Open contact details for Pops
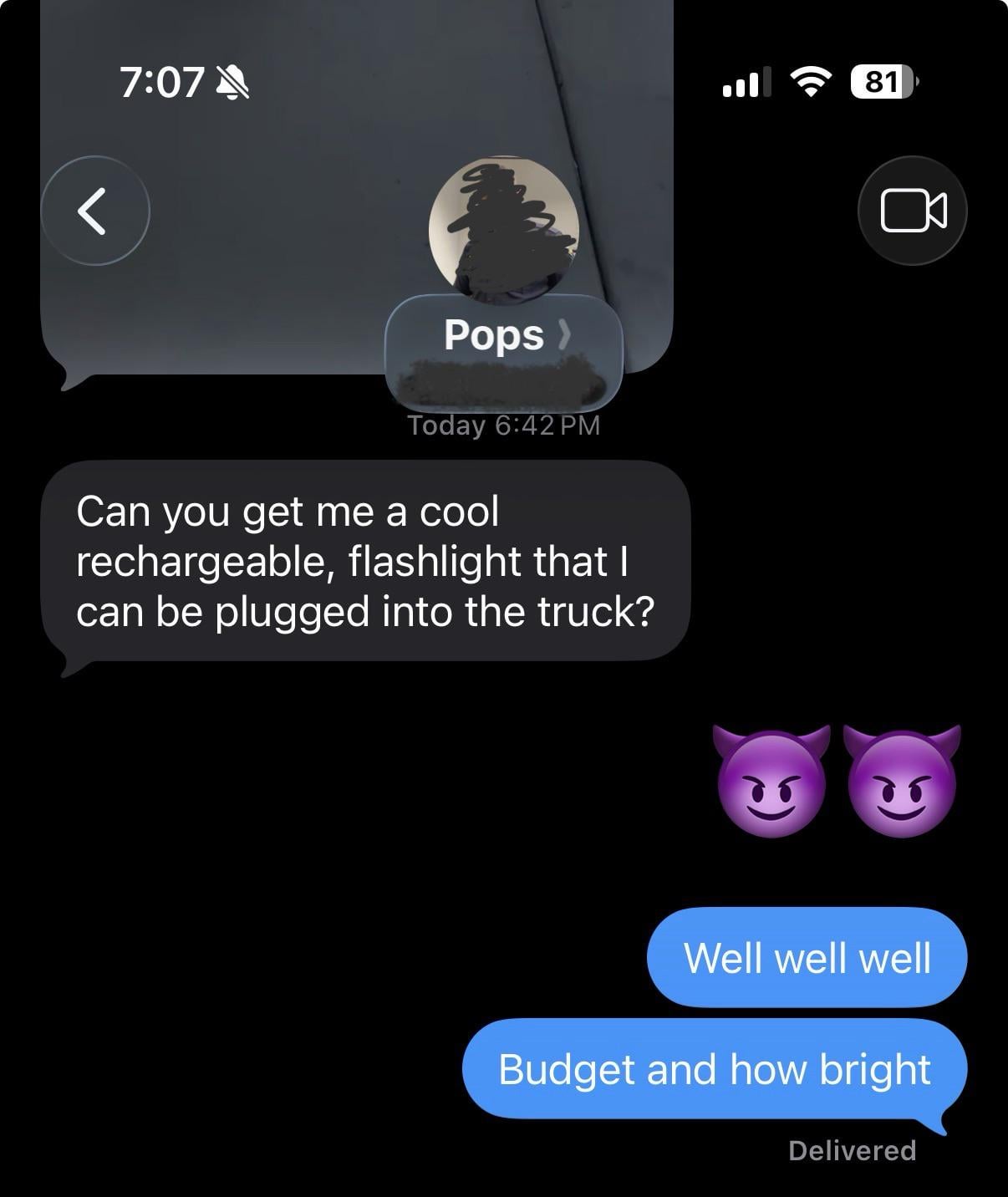Screen dimensions: 1008x1197 (504, 336)
